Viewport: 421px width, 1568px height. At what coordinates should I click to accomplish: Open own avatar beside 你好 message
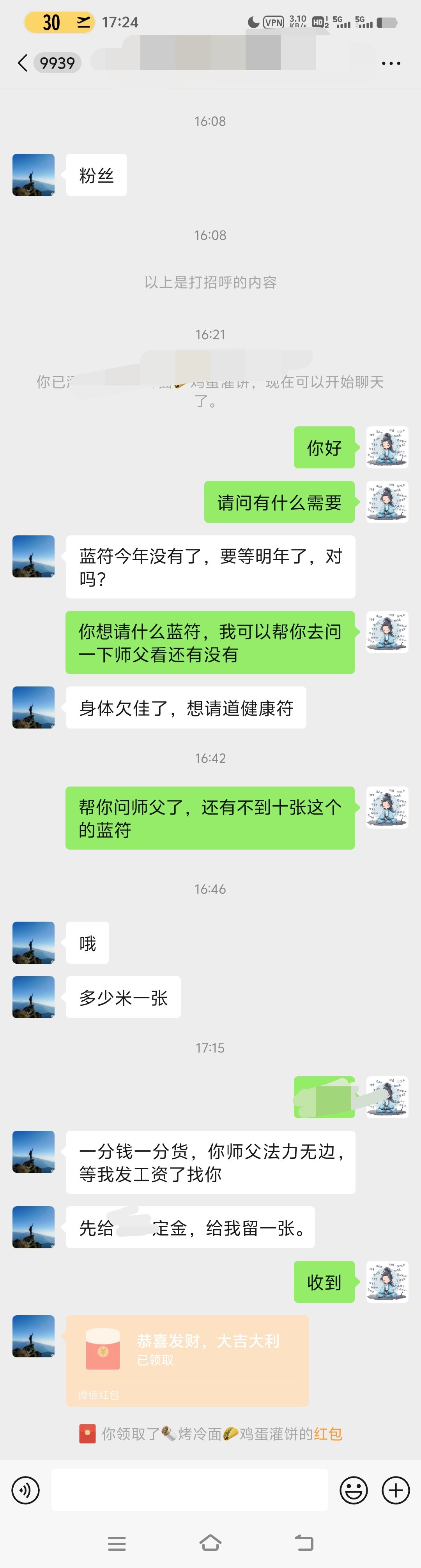(x=387, y=447)
